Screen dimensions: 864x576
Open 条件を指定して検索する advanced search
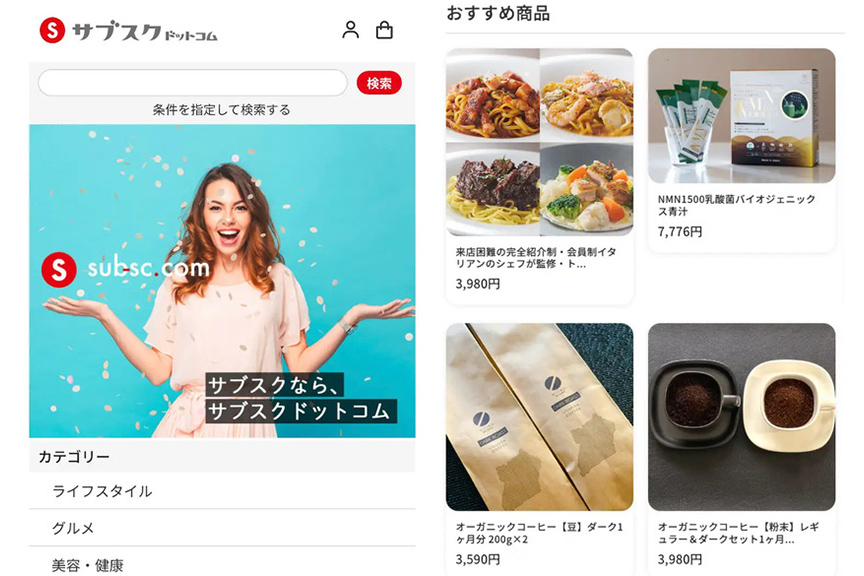221,110
